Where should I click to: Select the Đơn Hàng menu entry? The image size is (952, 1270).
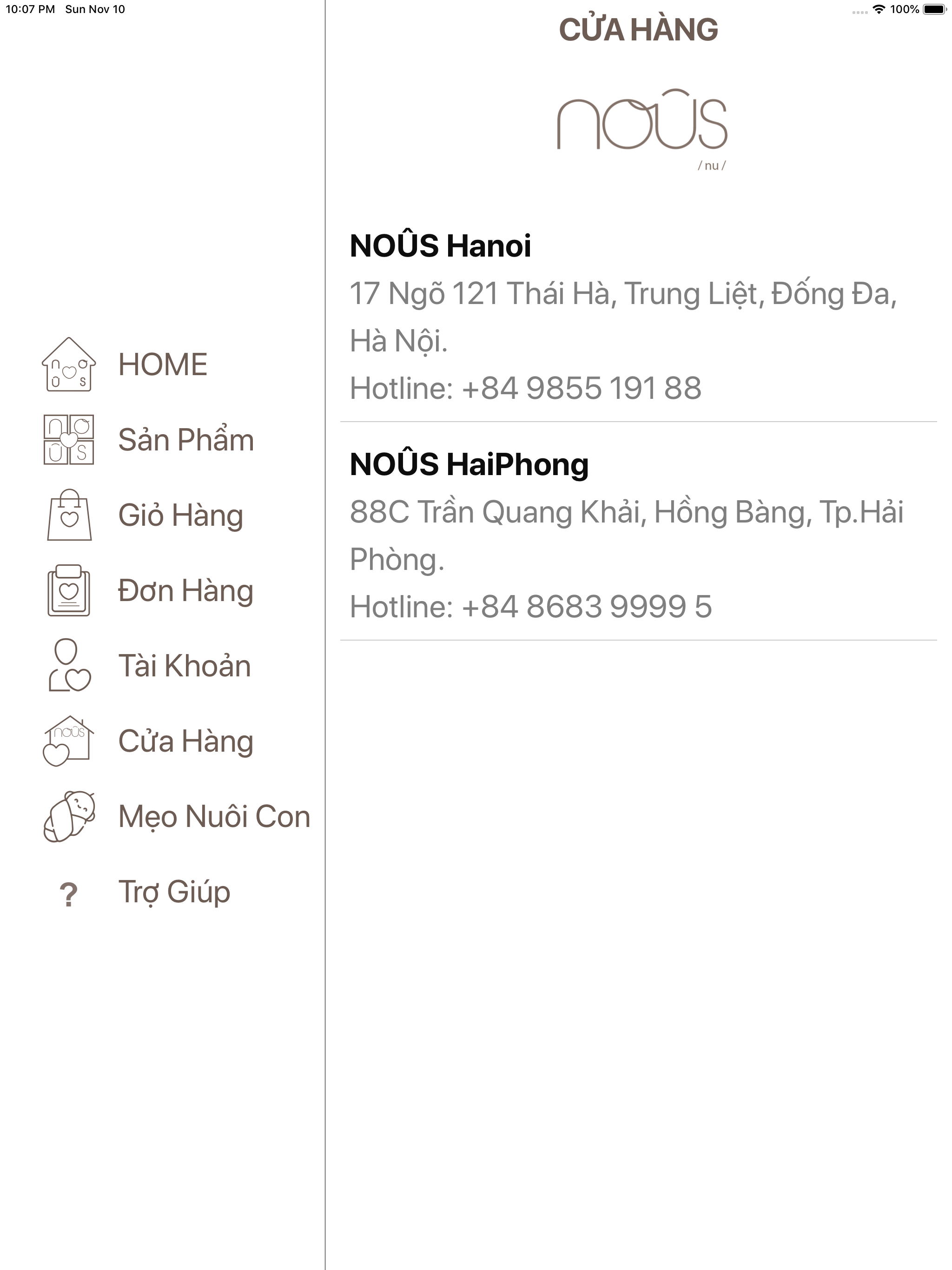tap(185, 590)
